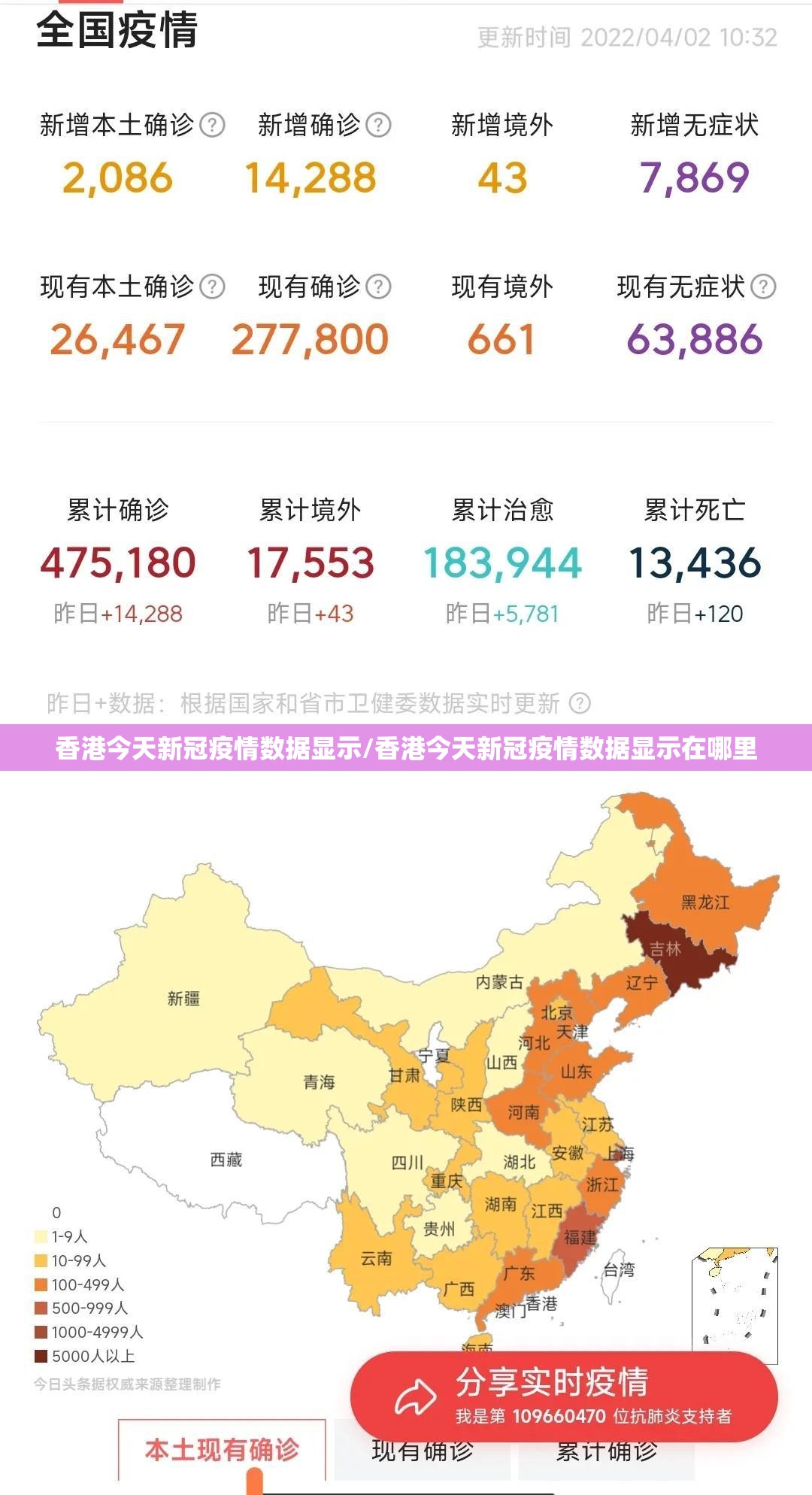812x1495 pixels.
Task: Open data source help after 昨日+数据 note
Action: click(x=580, y=703)
